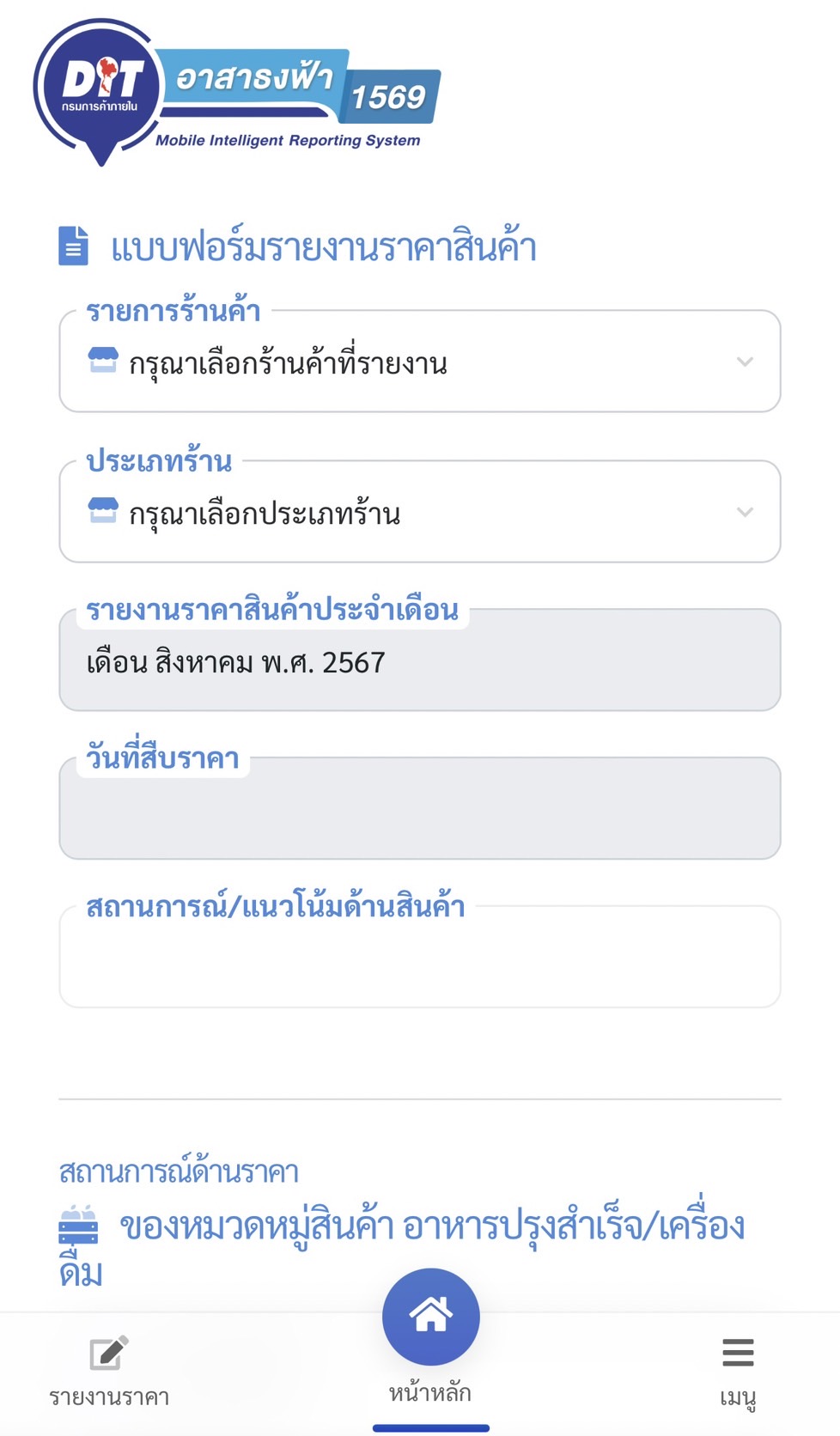Viewport: 840px width, 1436px height.
Task: Expand the ประเภทร้าน shop type dropdown
Action: (x=419, y=512)
